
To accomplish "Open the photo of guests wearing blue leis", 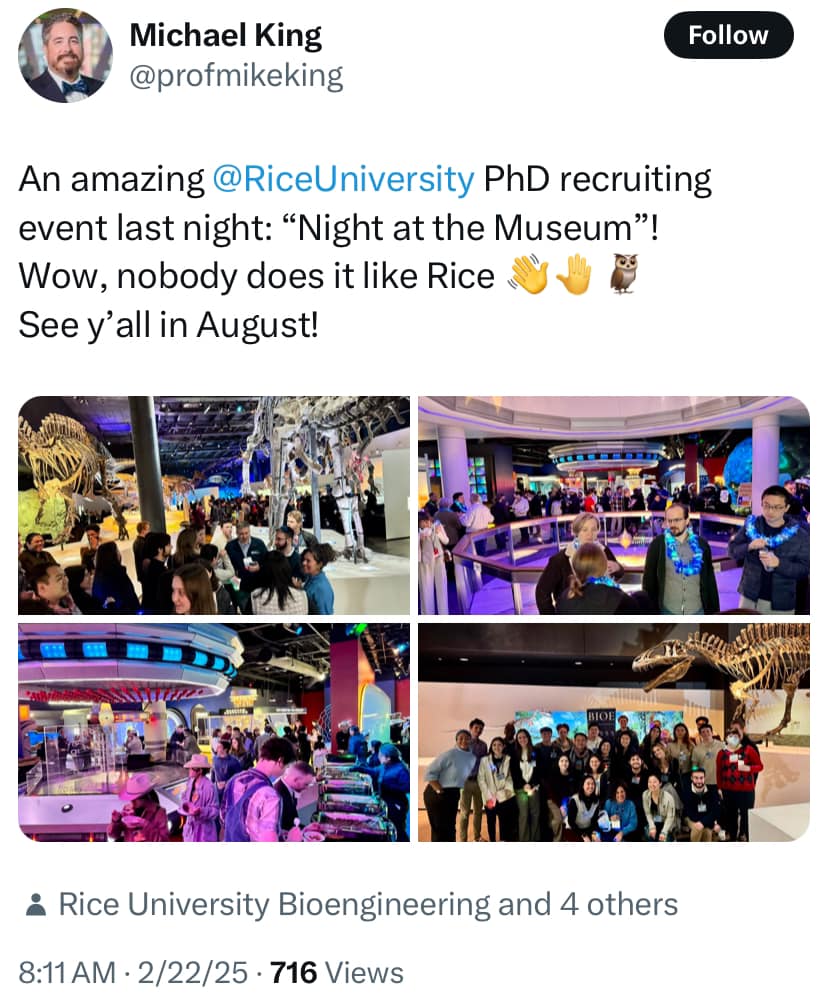I will click(613, 505).
